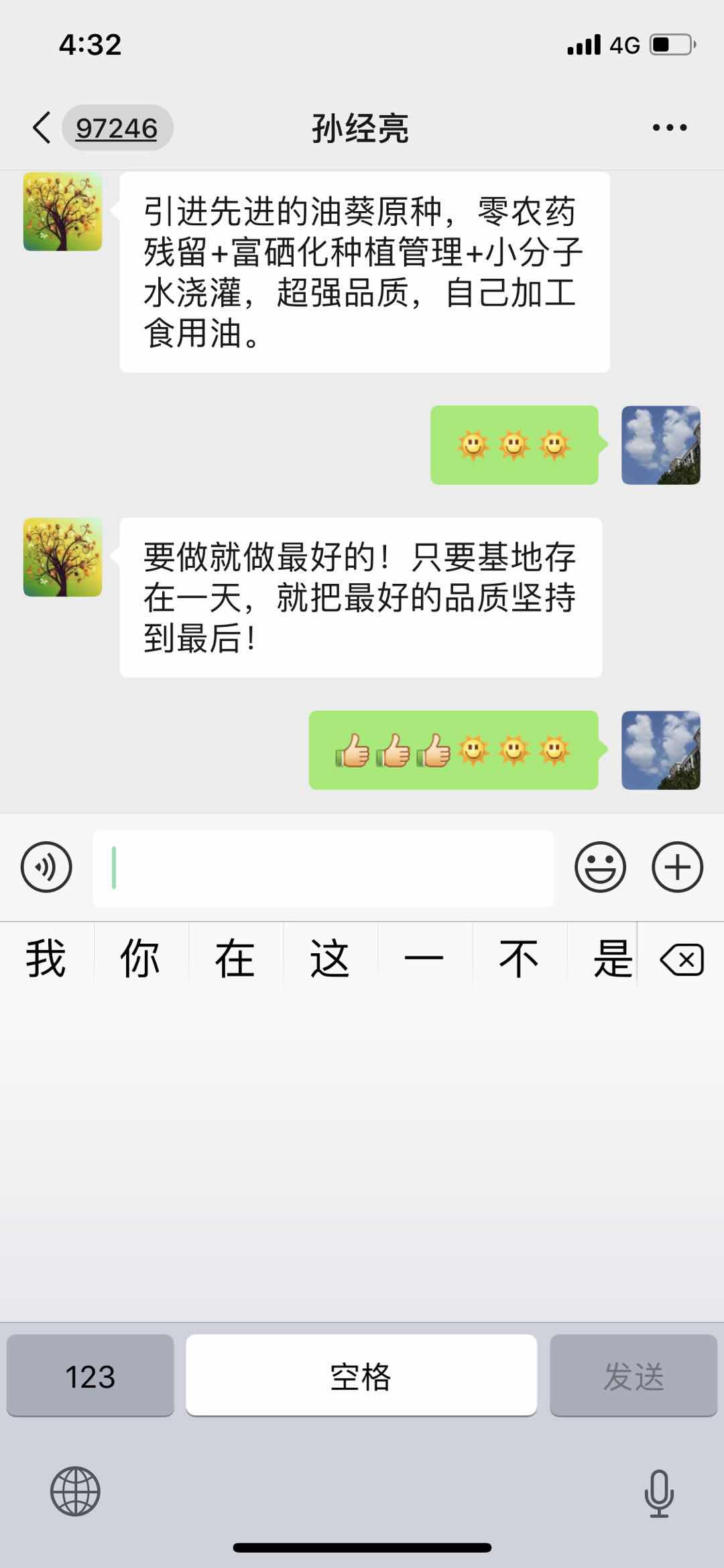Open the chat's three-dot more menu
Viewport: 724px width, 1568px height.
tap(669, 127)
